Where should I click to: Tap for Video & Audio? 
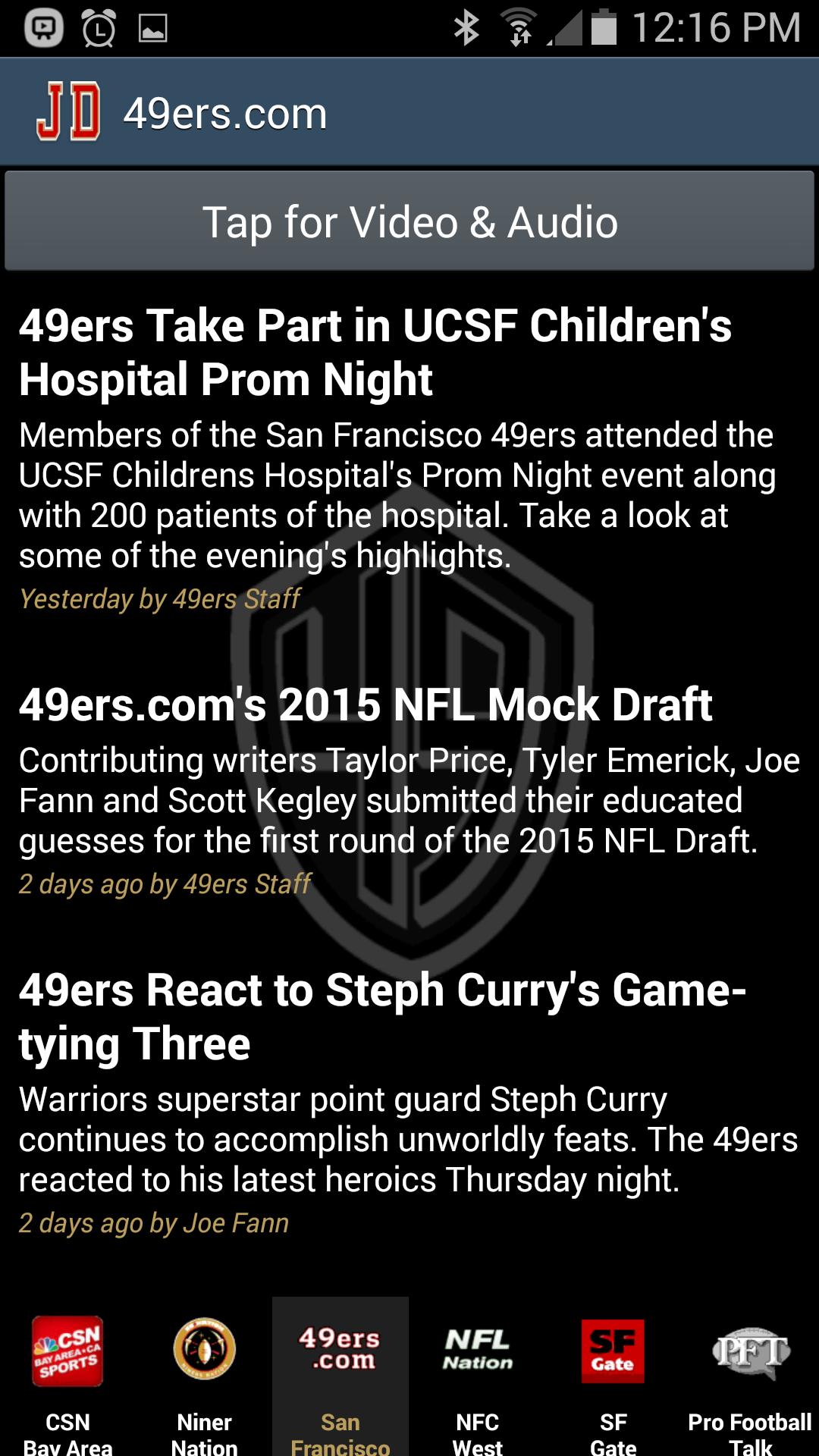[409, 221]
